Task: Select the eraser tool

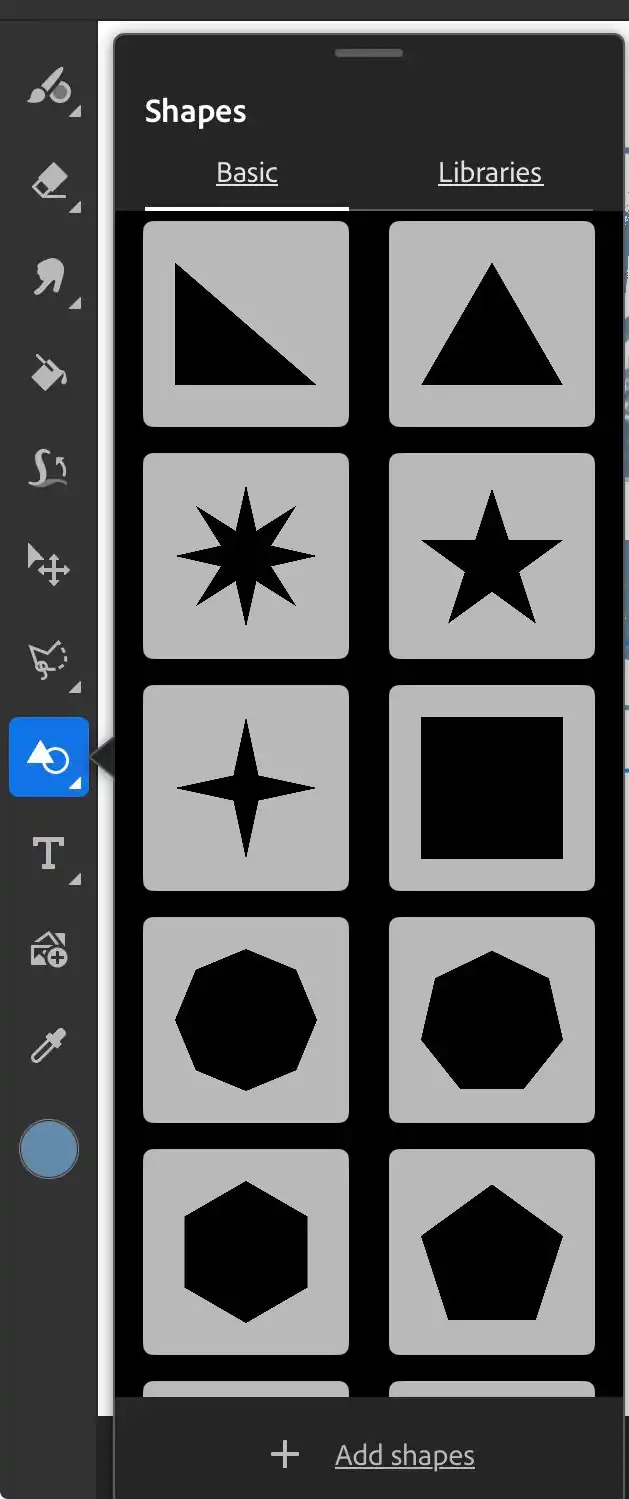Action: (48, 182)
